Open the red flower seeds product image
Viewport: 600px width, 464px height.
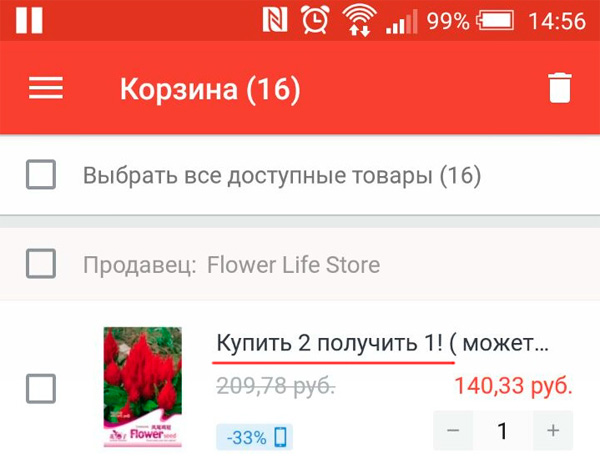pos(143,387)
